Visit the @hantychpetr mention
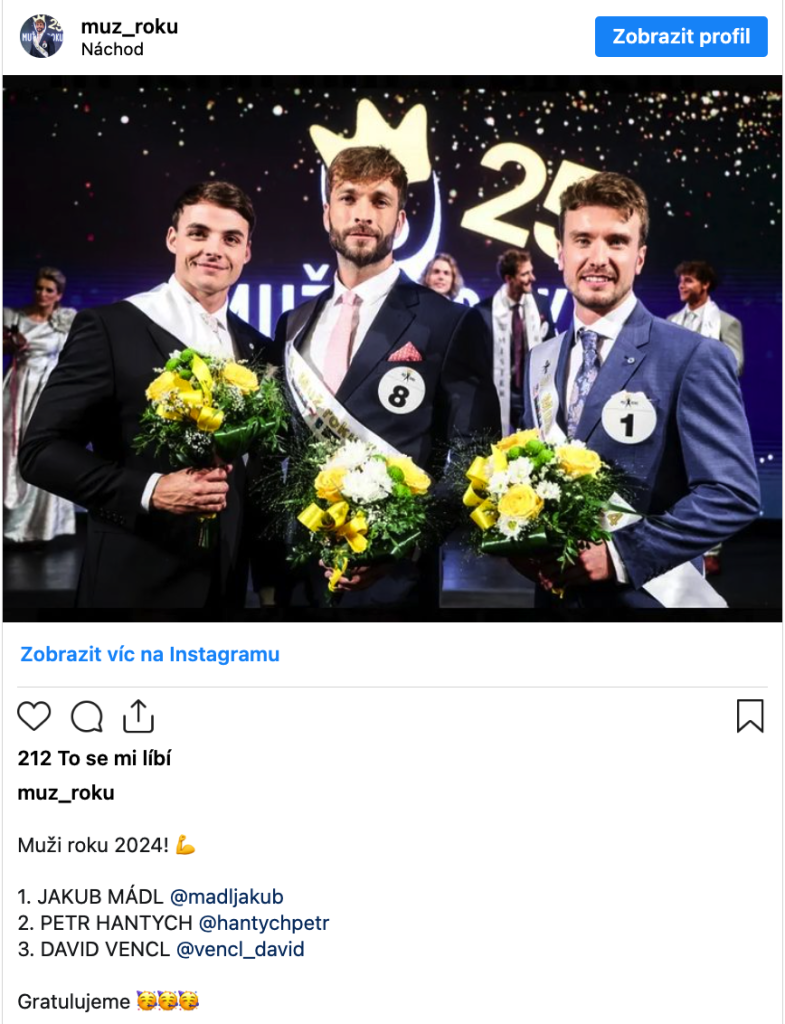 264,923
